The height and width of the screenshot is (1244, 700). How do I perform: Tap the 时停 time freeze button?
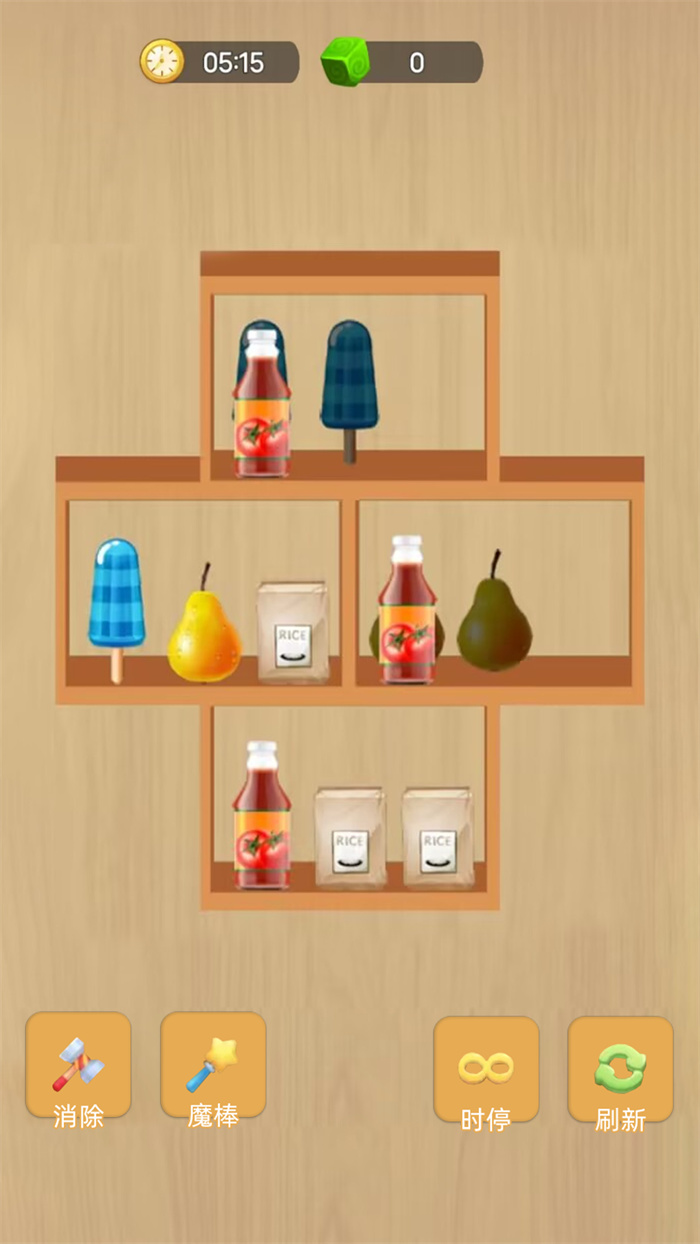[x=486, y=1070]
